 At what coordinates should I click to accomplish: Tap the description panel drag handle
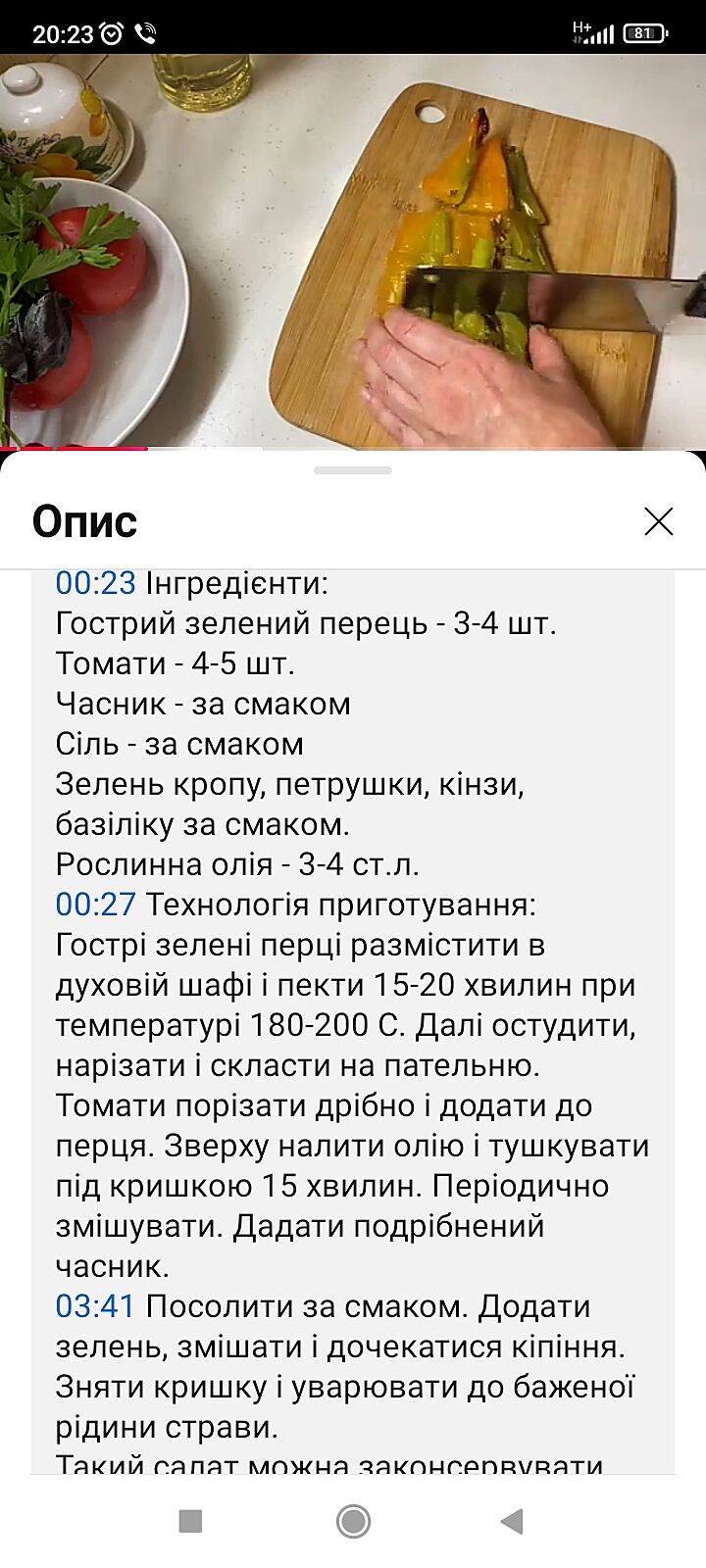click(353, 470)
